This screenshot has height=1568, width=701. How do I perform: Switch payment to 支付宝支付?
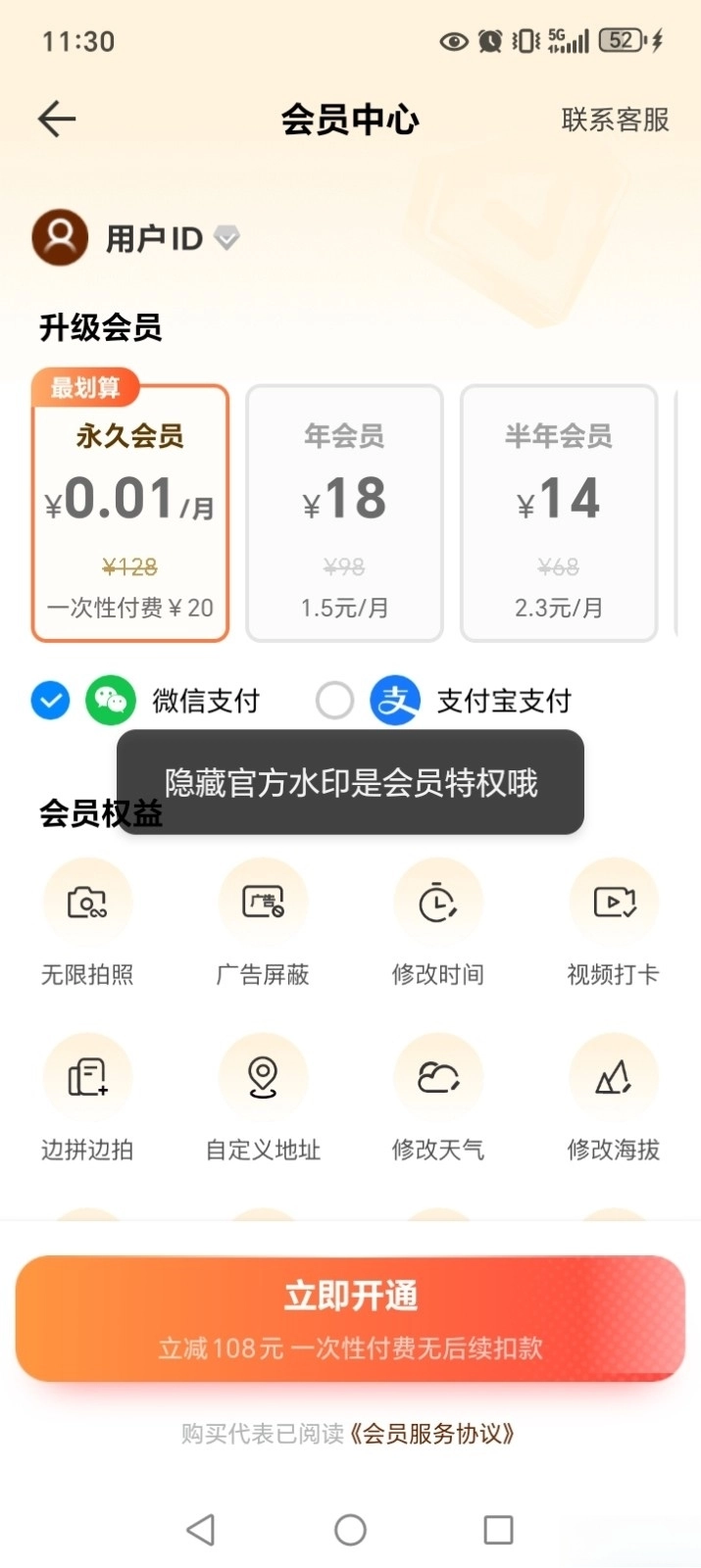335,701
